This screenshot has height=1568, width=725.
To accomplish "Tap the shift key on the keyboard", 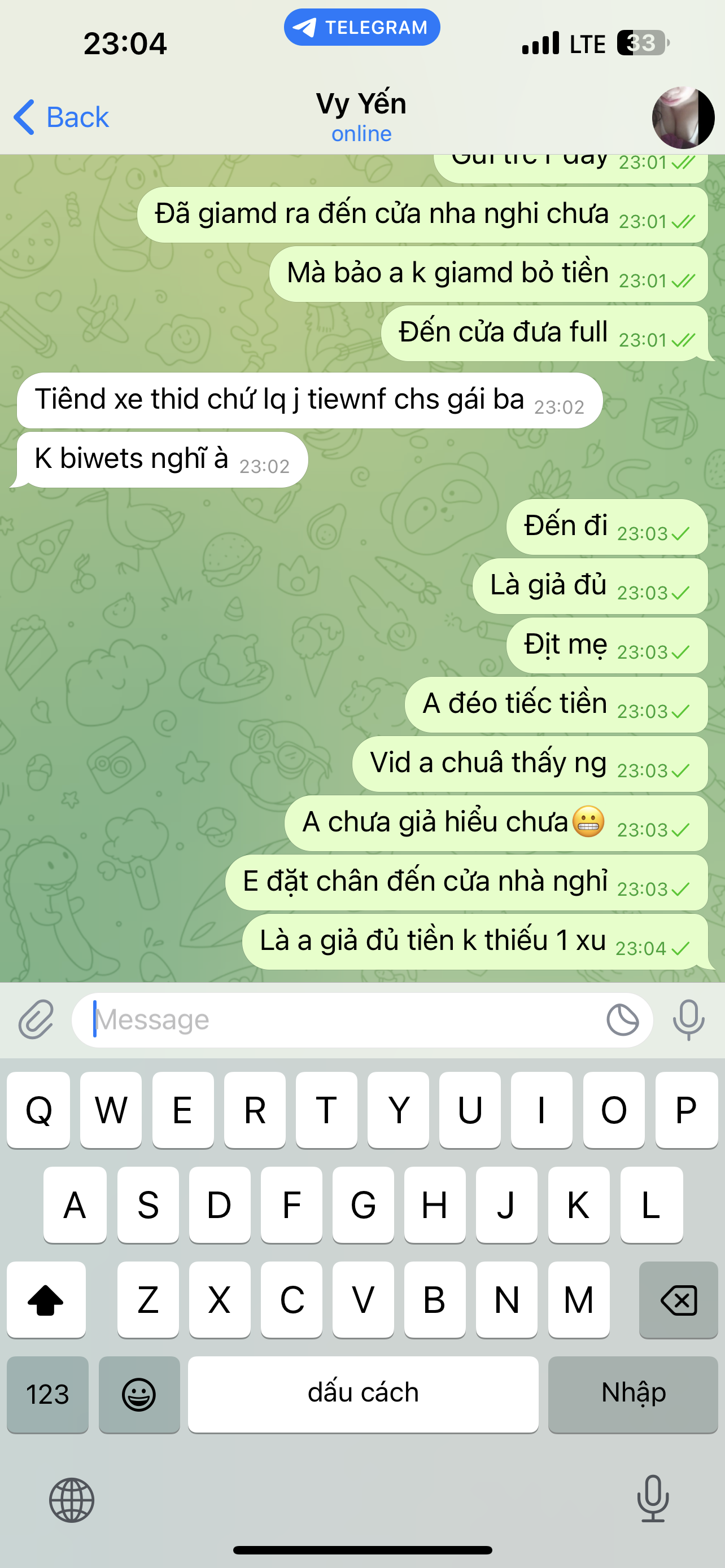I will point(46,1299).
